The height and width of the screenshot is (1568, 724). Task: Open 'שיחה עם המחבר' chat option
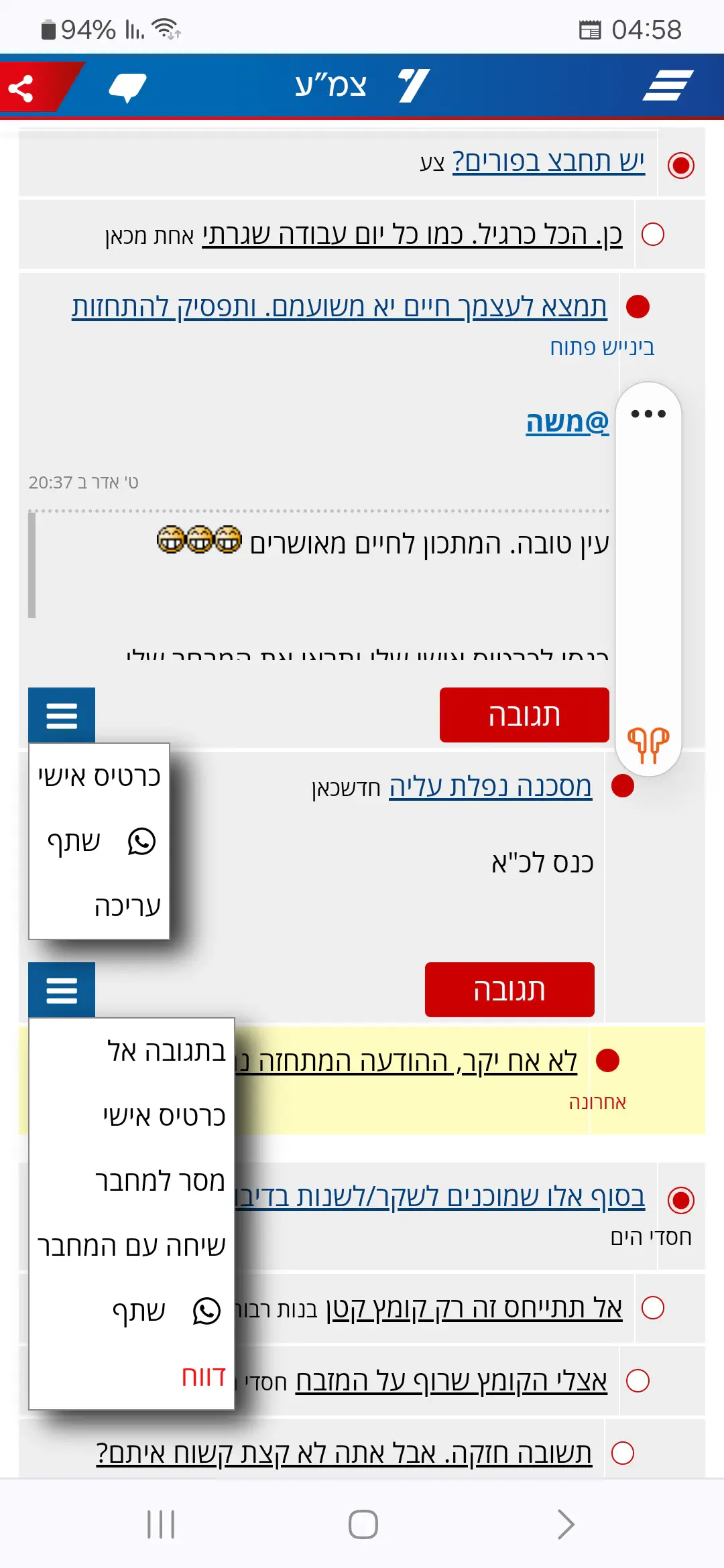(131, 1246)
